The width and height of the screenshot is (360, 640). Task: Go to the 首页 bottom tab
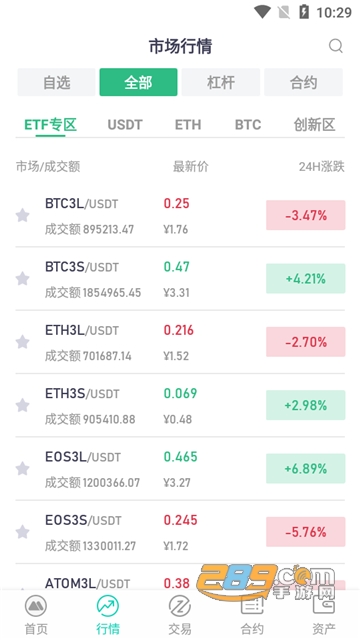36,616
